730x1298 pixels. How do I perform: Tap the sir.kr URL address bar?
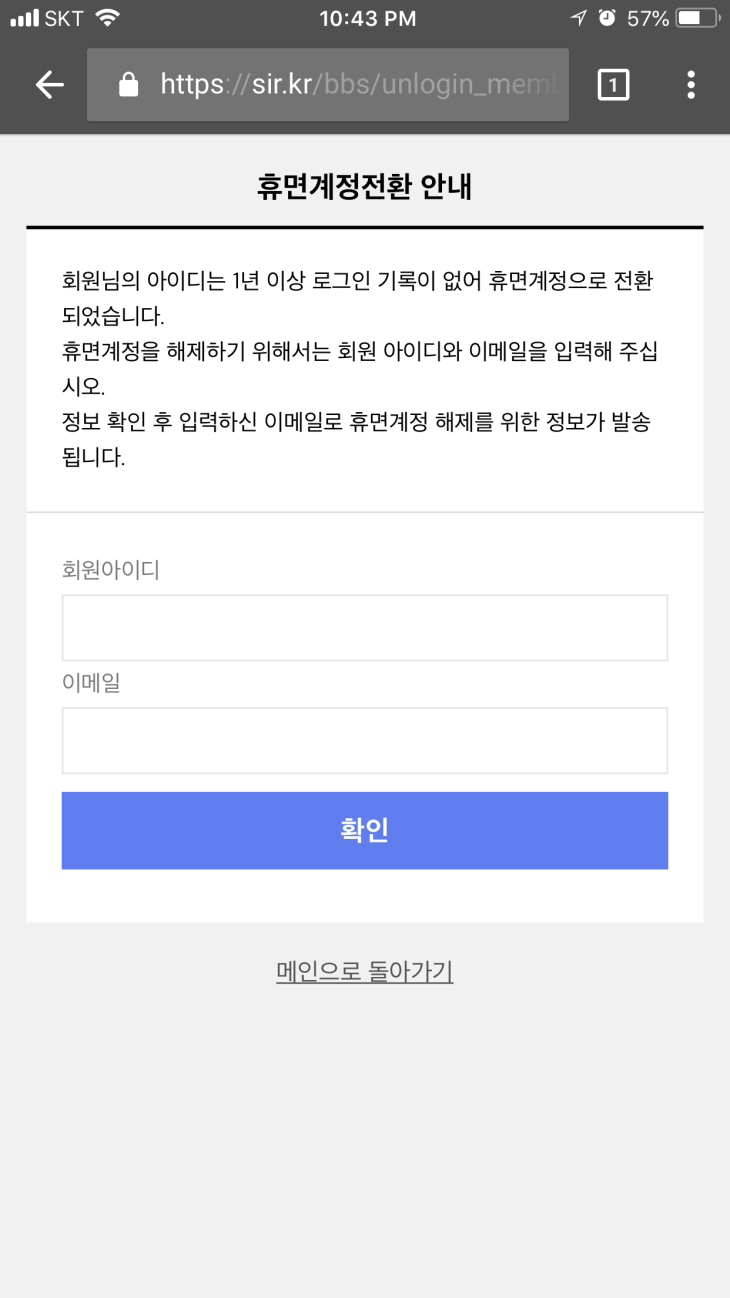coord(330,85)
